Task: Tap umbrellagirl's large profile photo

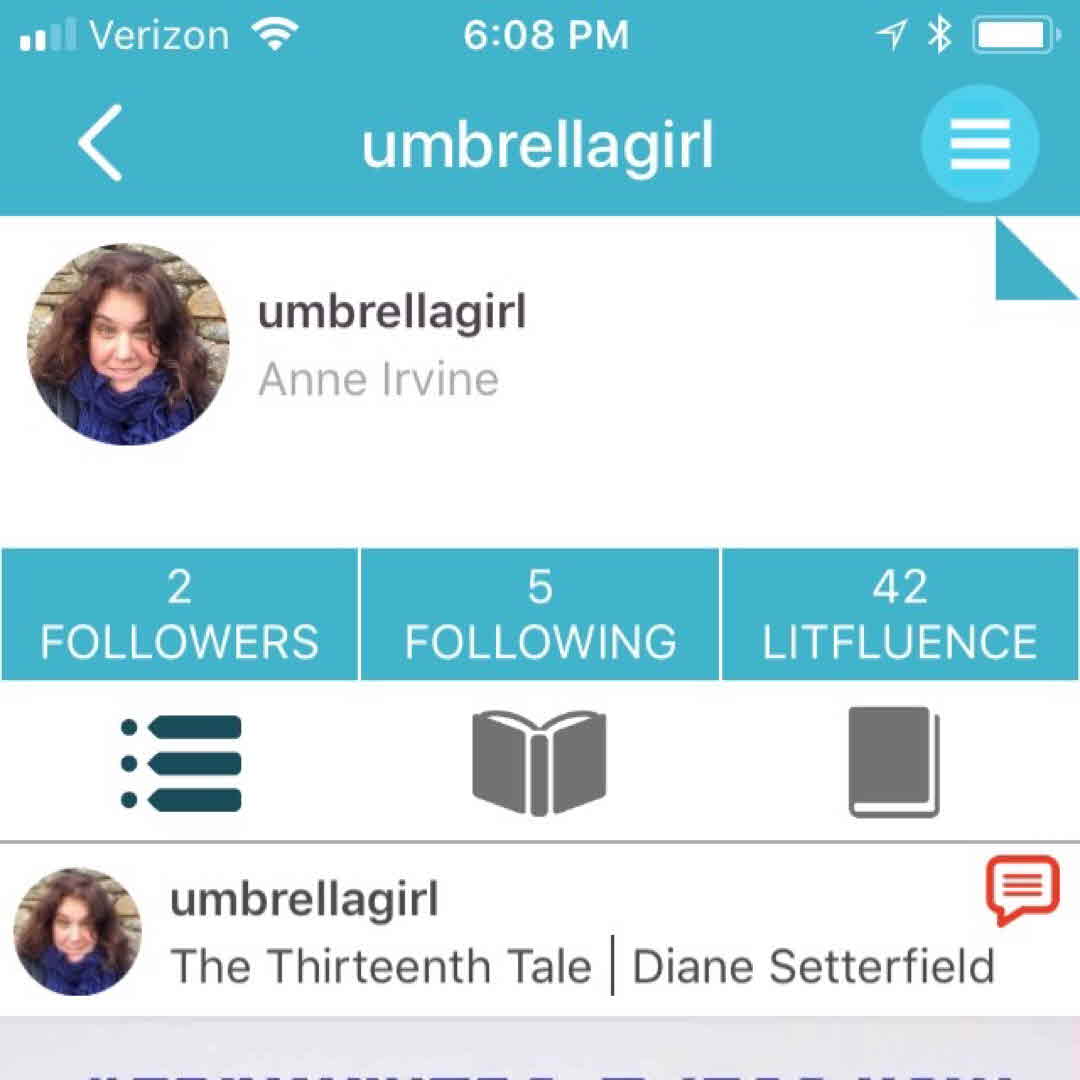Action: click(128, 344)
